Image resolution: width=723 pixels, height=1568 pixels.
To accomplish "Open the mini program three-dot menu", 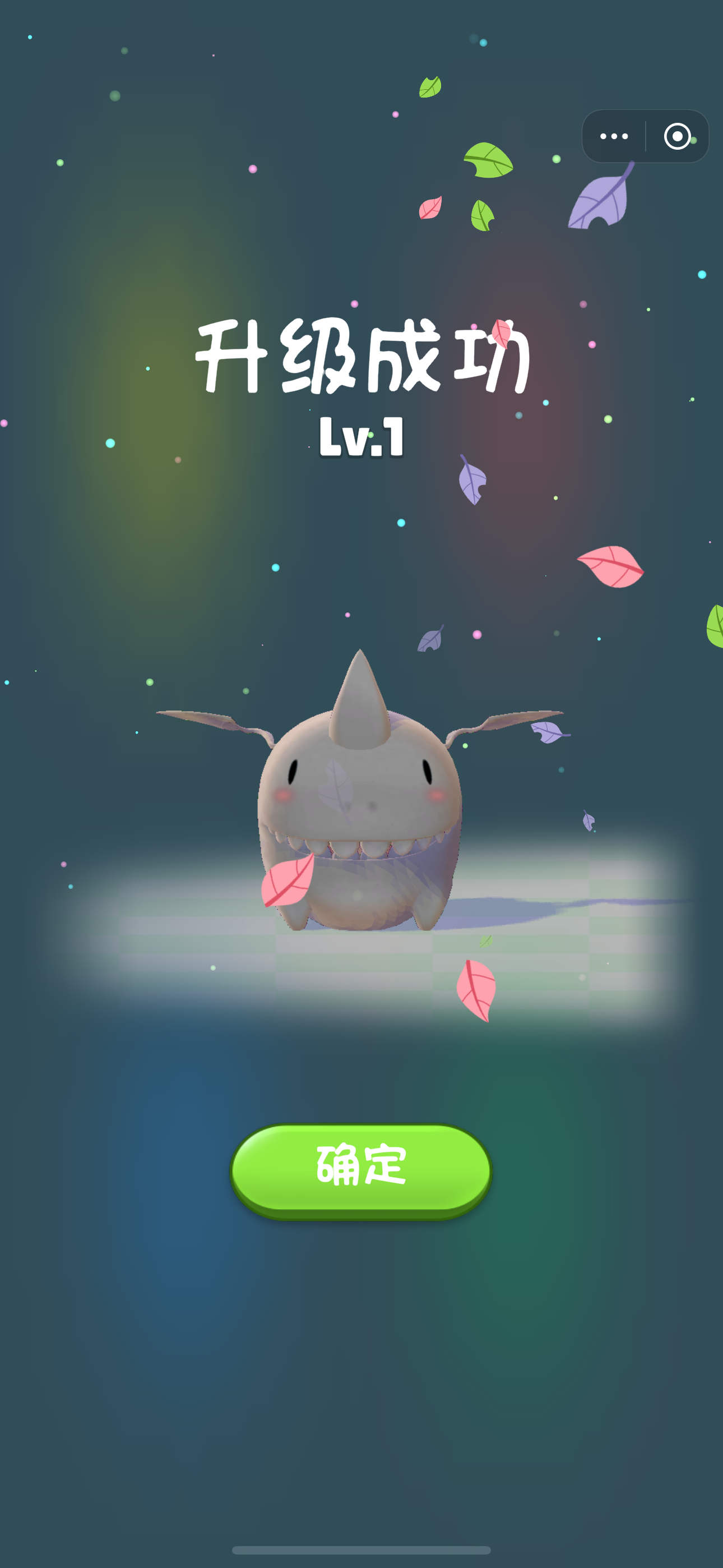I will click(x=614, y=136).
